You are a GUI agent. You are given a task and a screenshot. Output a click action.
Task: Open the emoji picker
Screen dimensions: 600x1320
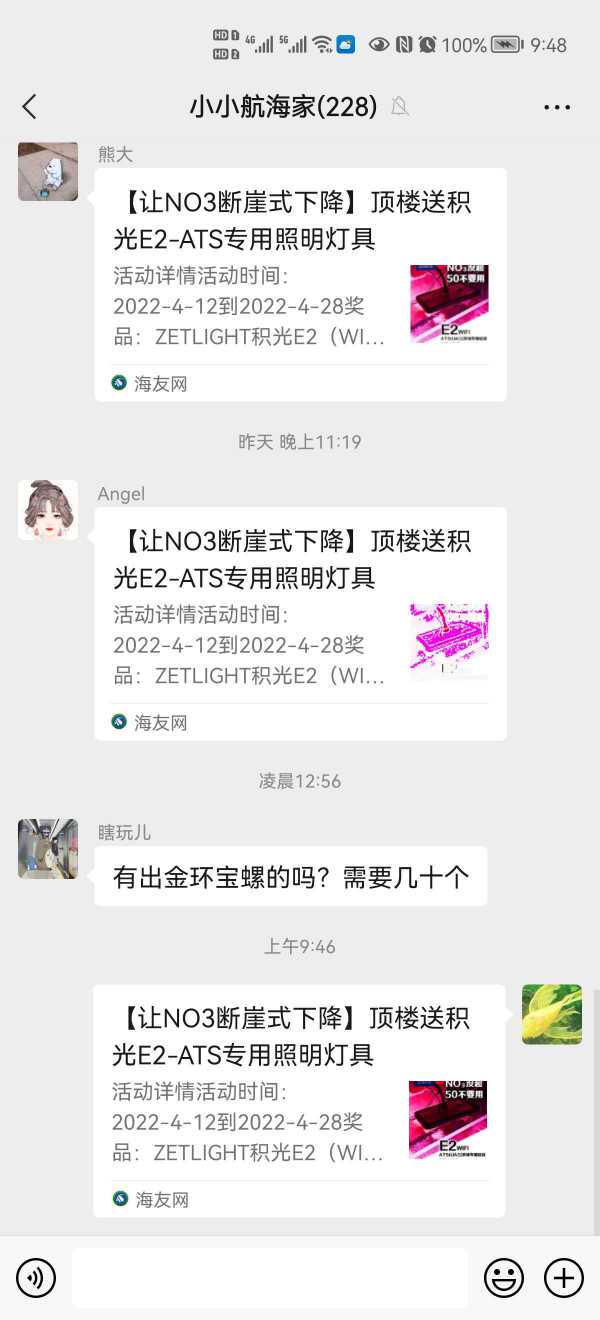click(x=504, y=1277)
